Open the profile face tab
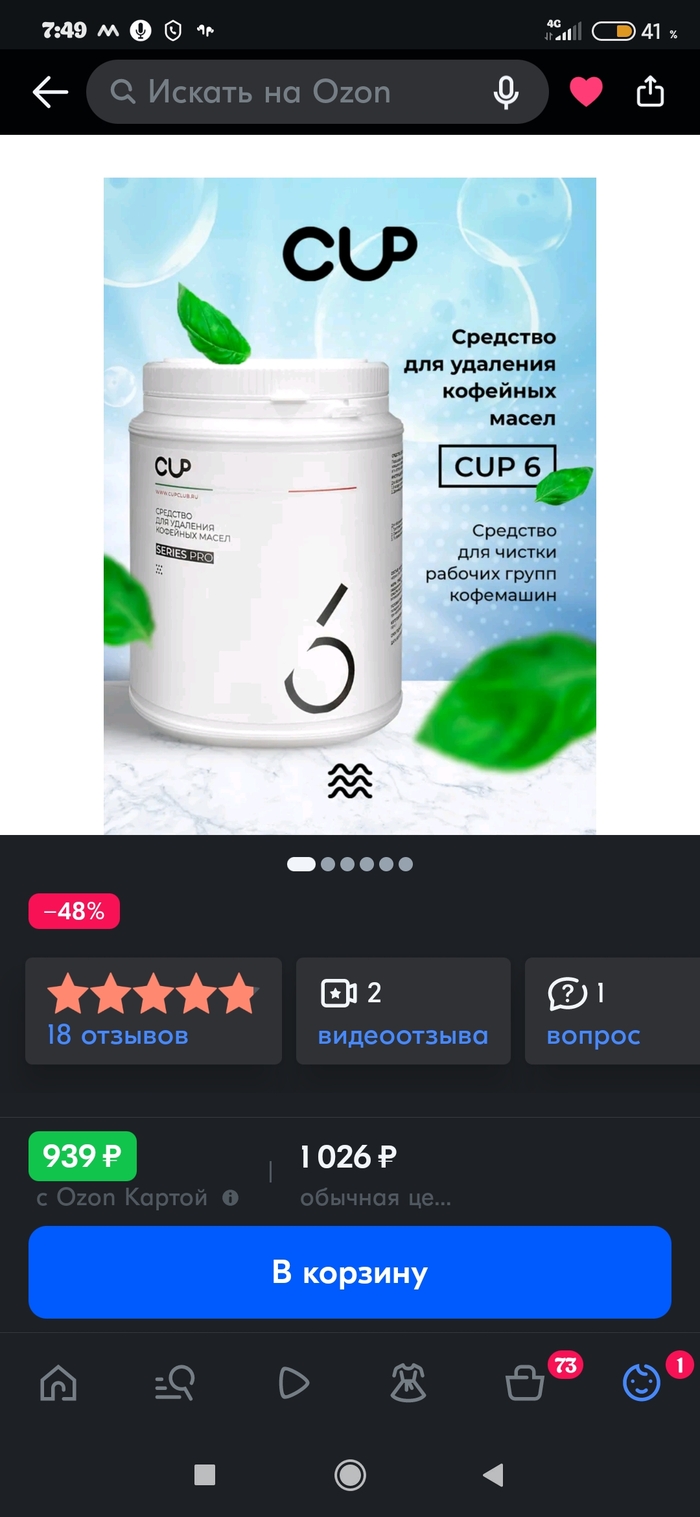 [x=642, y=1384]
